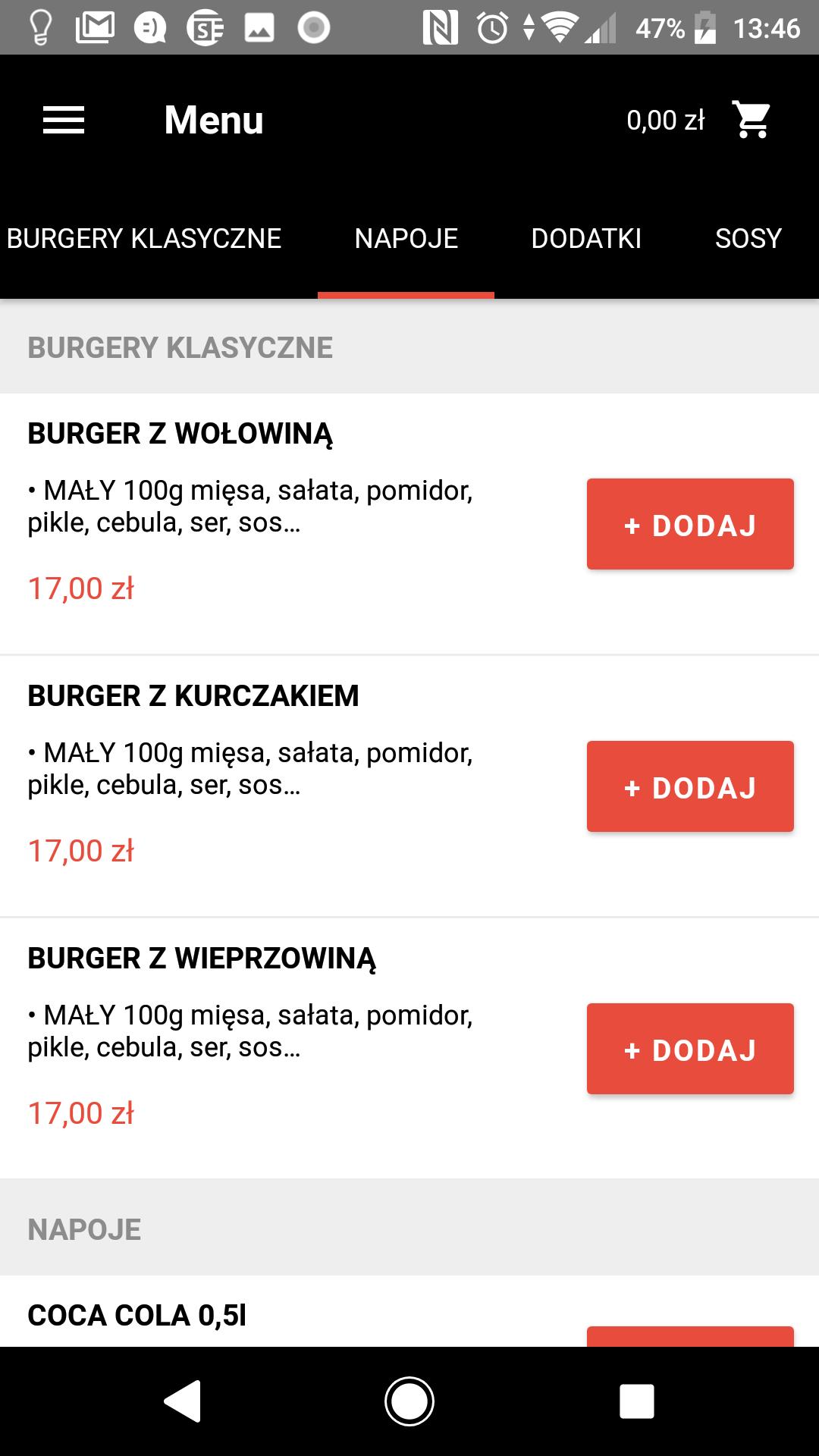Switch to the Sosy tab
Image resolution: width=819 pixels, height=1456 pixels.
click(748, 239)
